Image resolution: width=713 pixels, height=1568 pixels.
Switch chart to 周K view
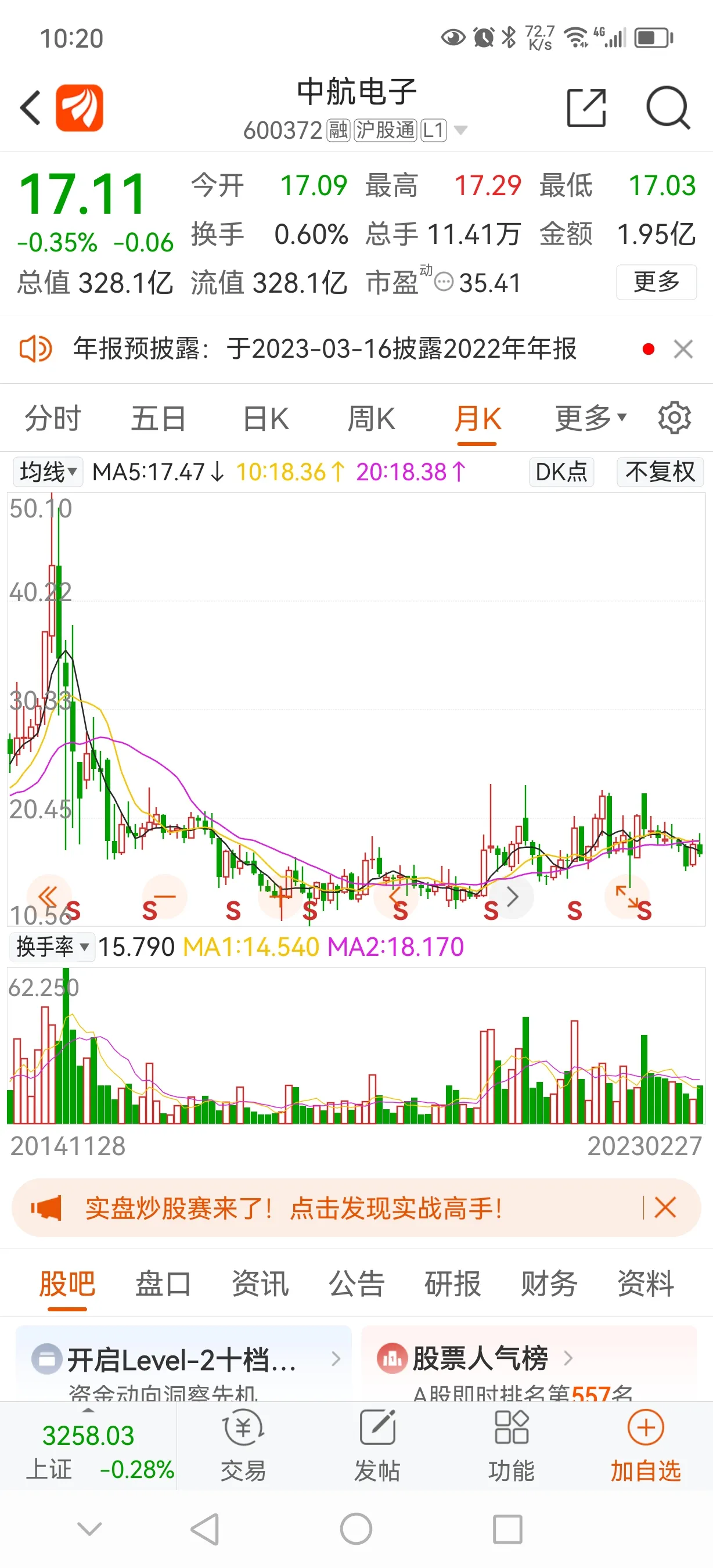(x=371, y=419)
